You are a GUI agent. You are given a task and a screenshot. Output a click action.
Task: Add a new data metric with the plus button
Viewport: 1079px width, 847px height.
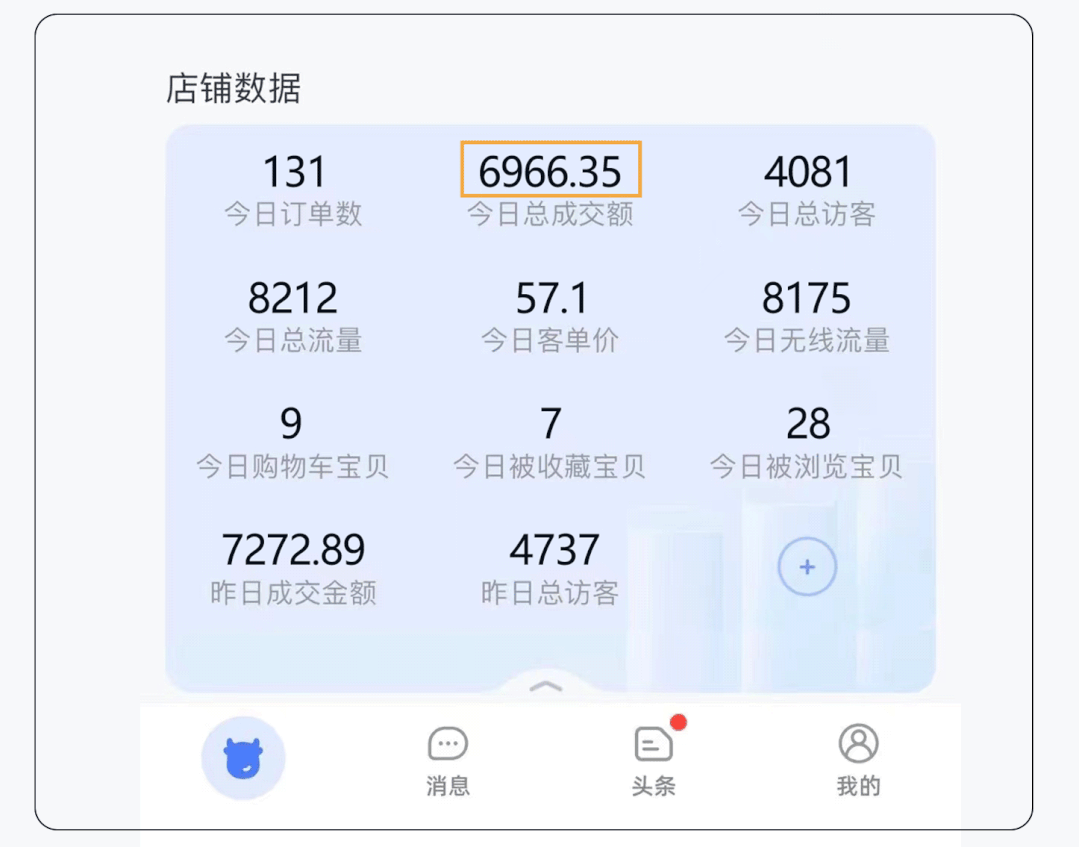(807, 567)
